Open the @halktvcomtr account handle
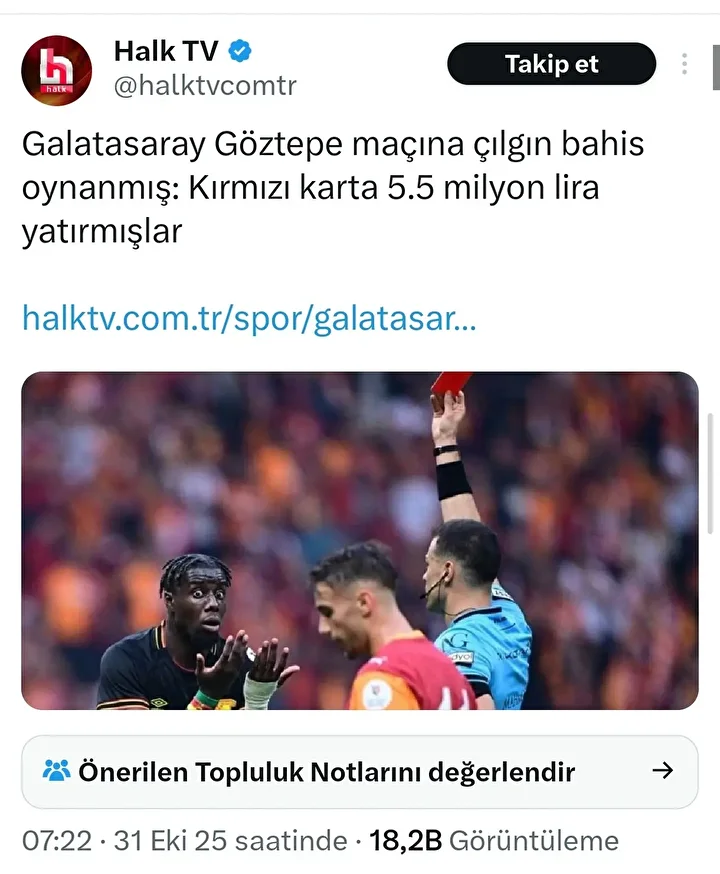 [x=205, y=86]
